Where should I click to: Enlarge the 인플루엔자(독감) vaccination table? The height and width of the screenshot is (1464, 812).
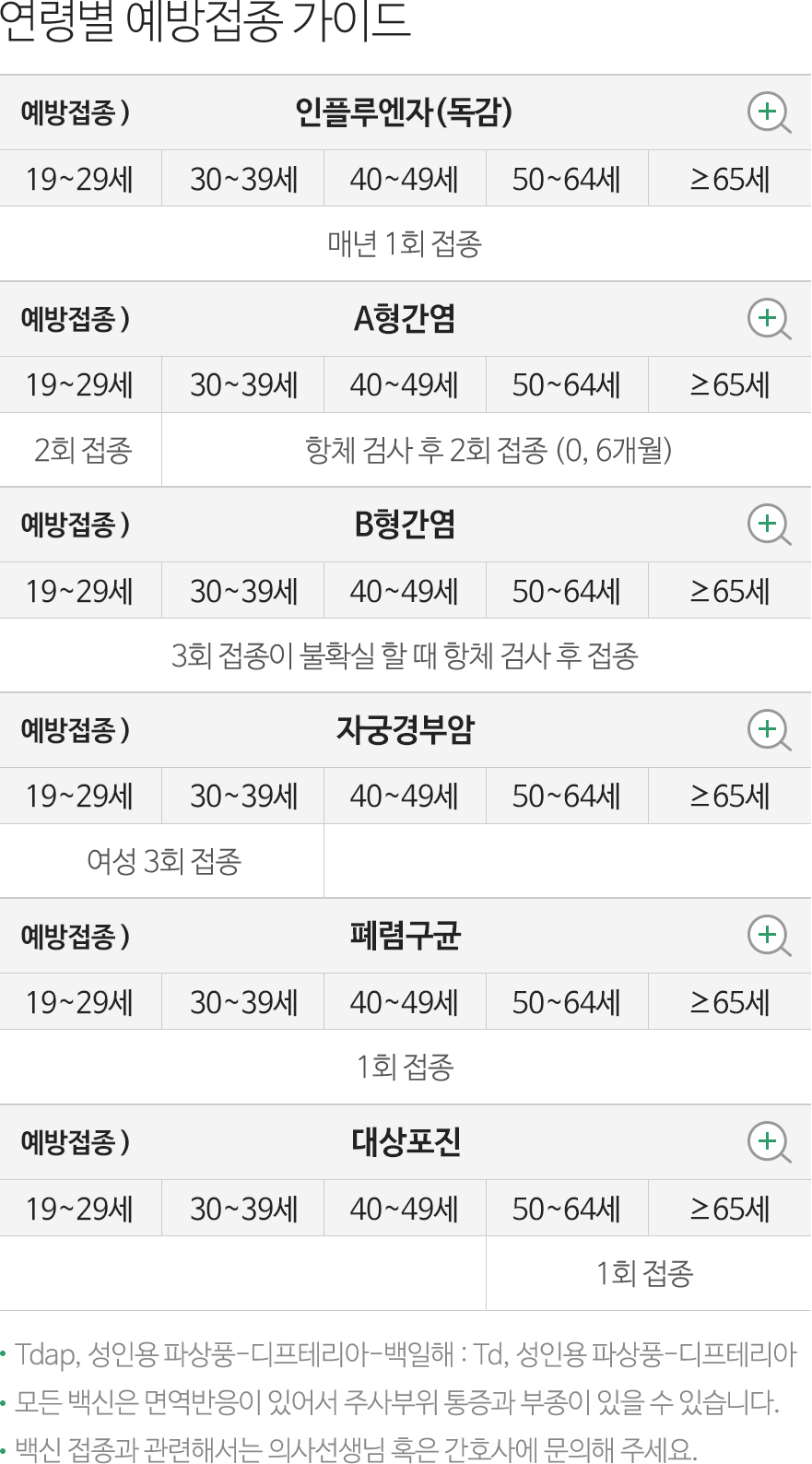[769, 112]
